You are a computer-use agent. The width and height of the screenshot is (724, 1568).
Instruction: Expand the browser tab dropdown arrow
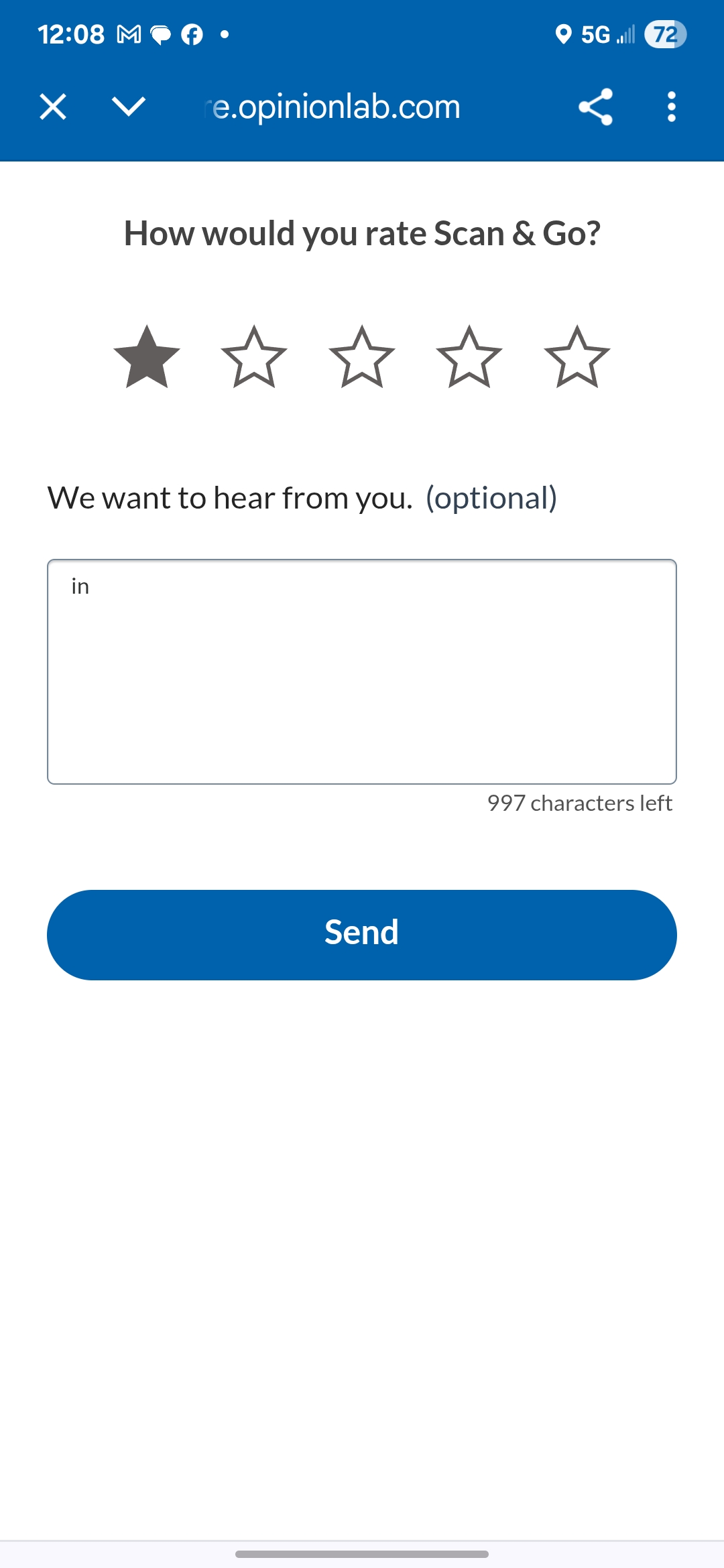coord(128,107)
